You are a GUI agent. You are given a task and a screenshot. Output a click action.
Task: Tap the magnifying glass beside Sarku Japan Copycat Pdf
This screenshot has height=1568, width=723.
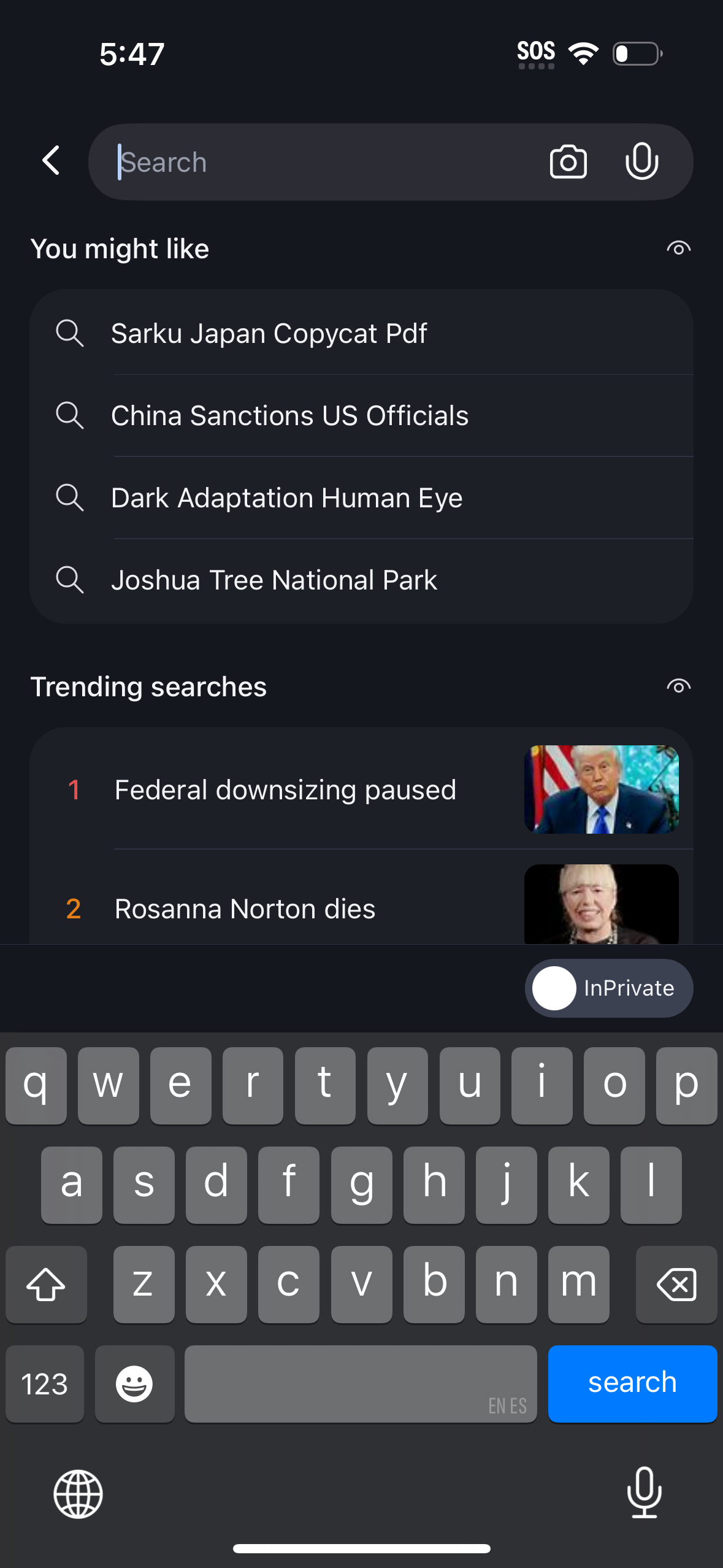(x=71, y=333)
